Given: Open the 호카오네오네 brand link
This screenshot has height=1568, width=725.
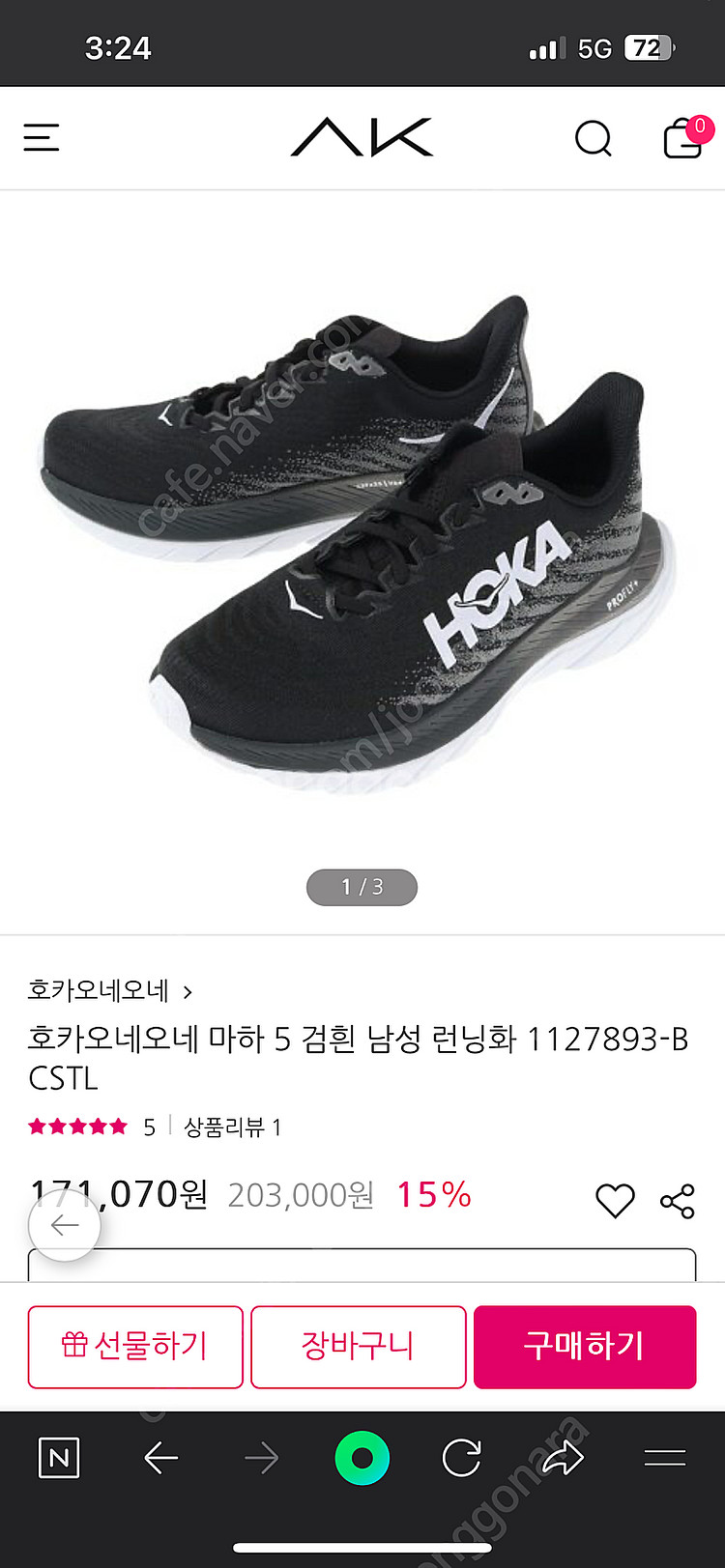Looking at the screenshot, I should click(109, 990).
